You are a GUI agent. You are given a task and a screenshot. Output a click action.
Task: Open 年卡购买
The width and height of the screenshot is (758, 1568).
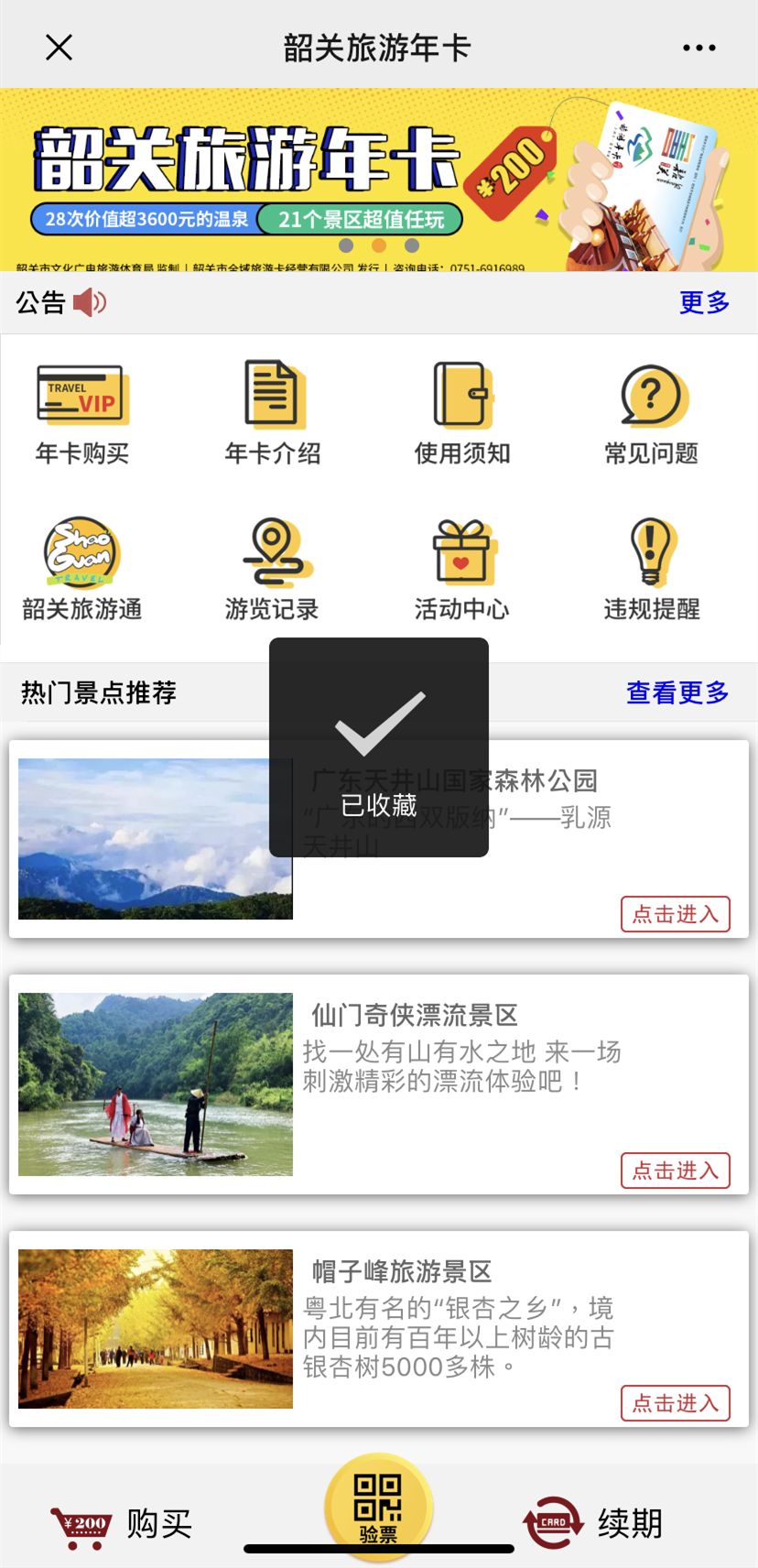tap(82, 413)
